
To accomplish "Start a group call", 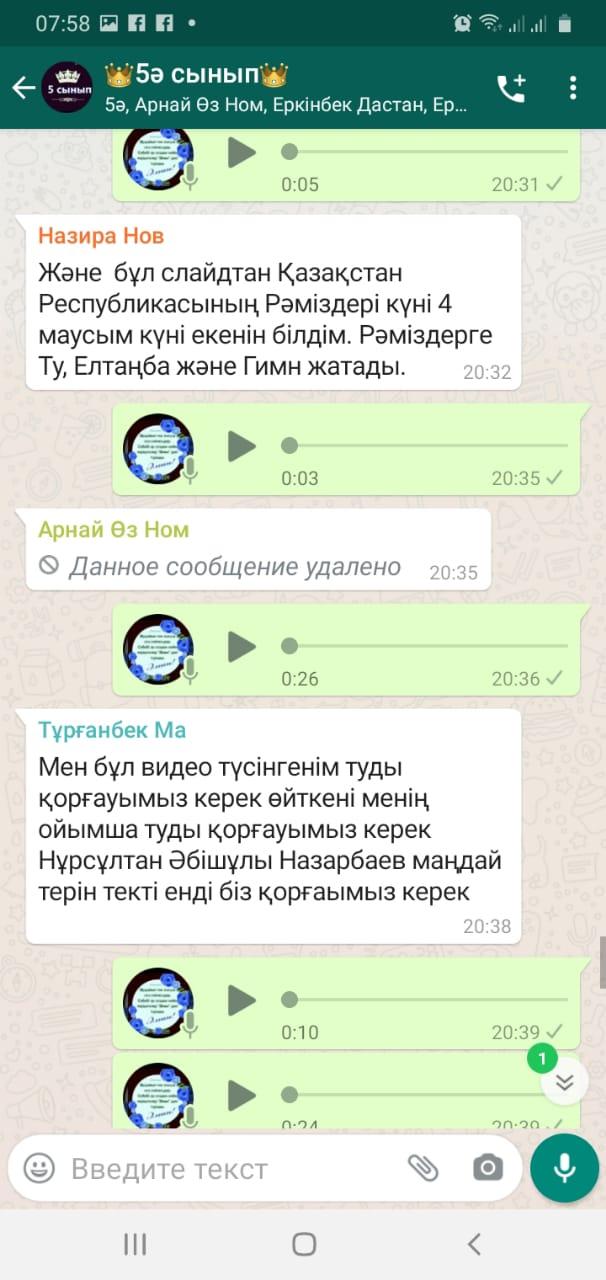I will [511, 88].
